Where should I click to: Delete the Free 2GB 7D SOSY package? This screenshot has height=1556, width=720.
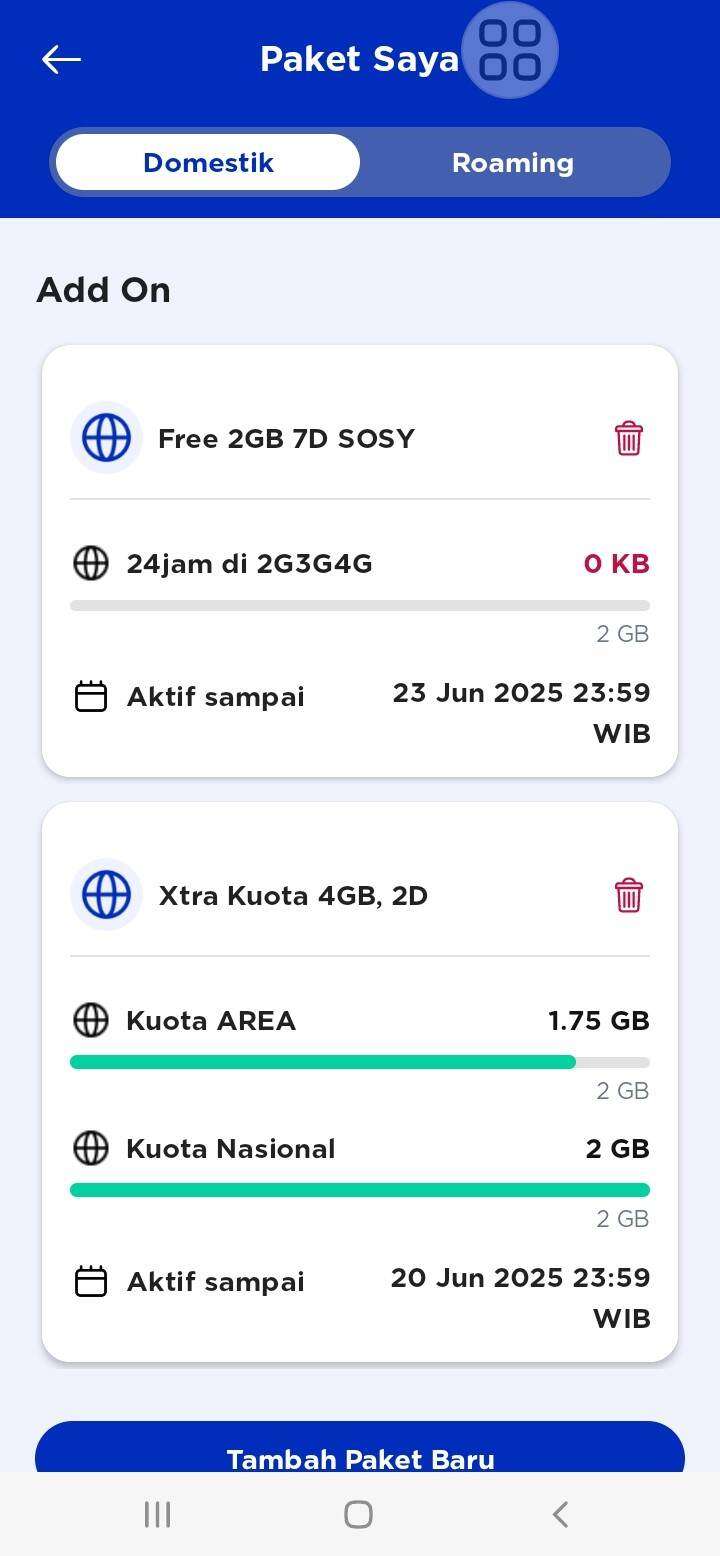629,438
